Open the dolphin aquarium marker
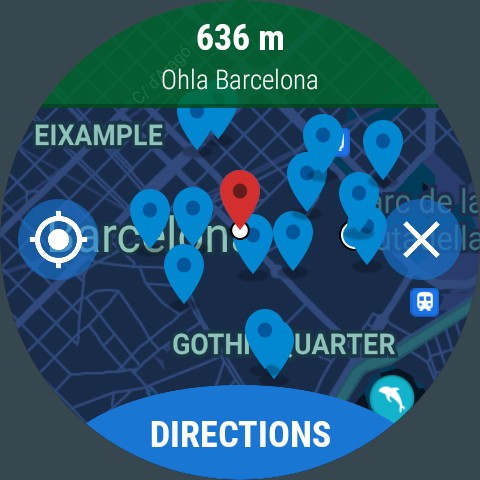The width and height of the screenshot is (480, 480). point(392,397)
